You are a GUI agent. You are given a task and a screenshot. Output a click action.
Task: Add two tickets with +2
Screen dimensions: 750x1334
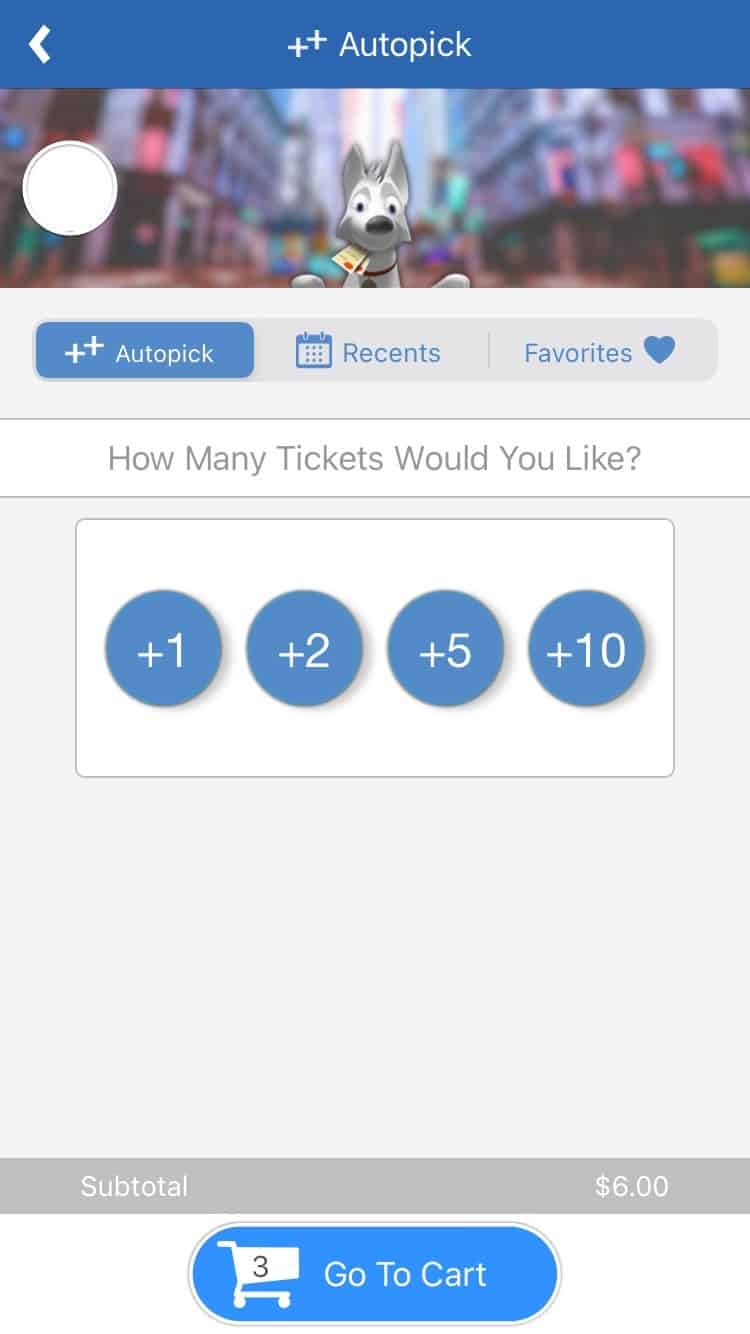304,649
